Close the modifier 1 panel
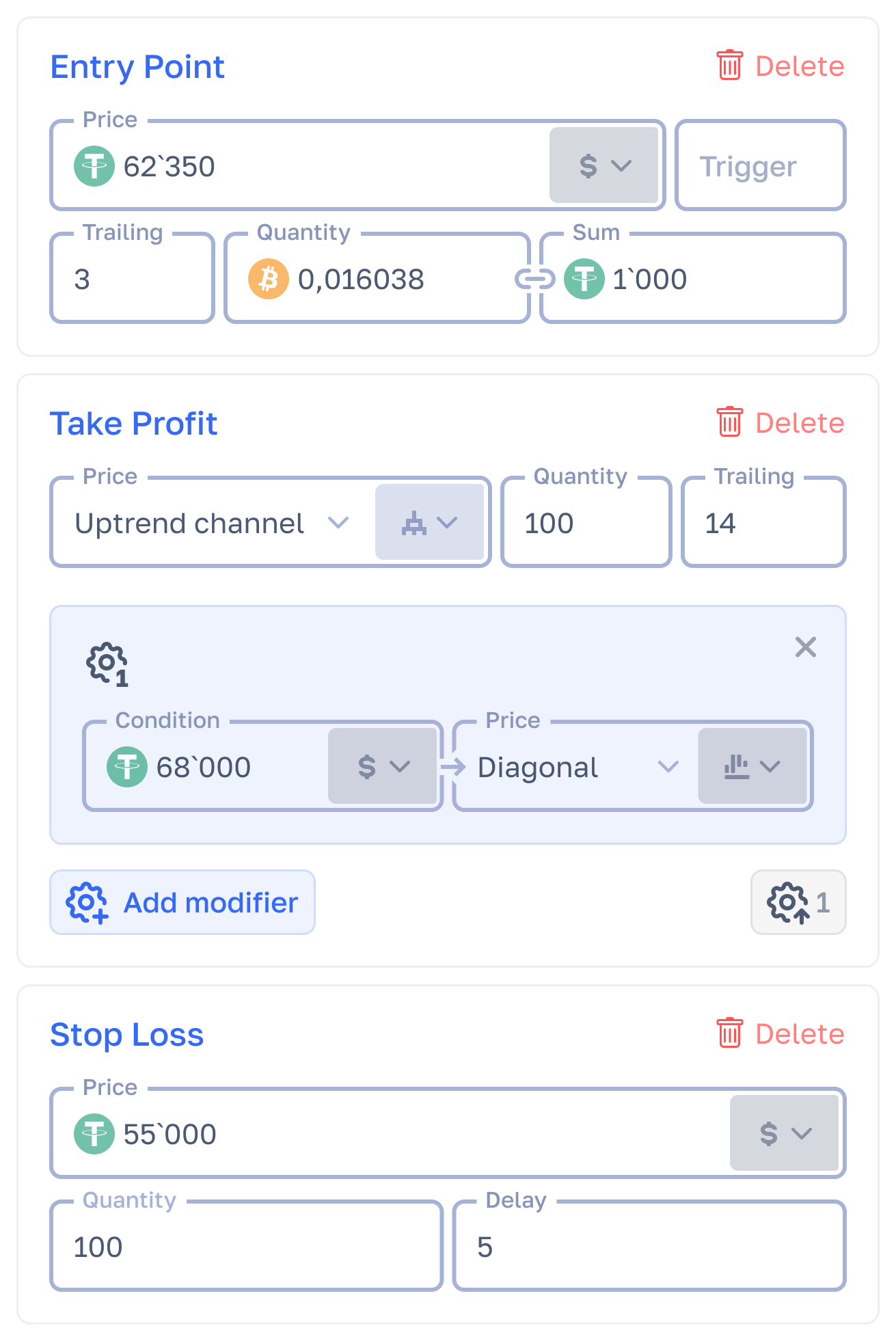Viewport: 896px width, 1341px height. coord(806,647)
